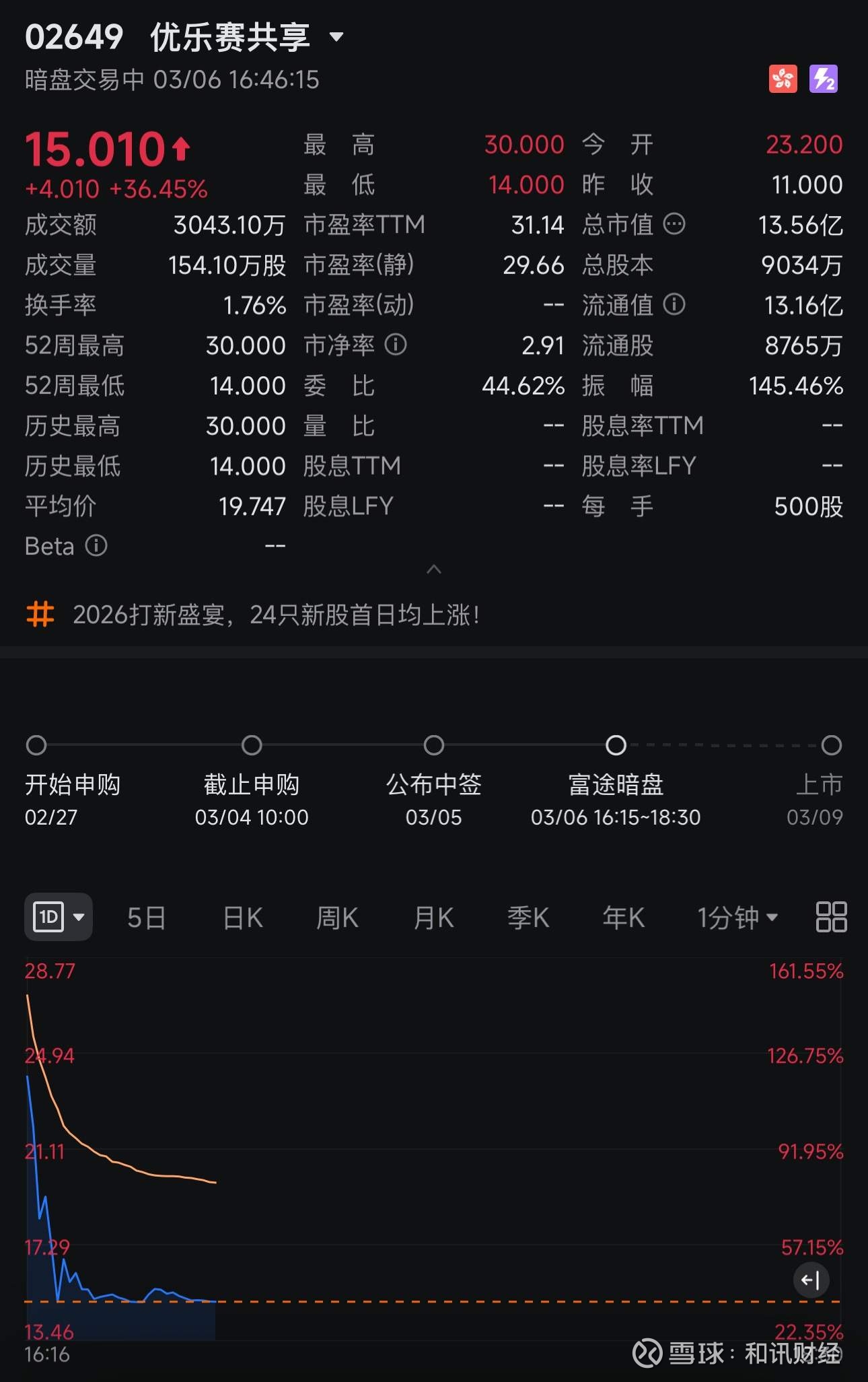Show info for Beta
Image resolution: width=868 pixels, height=1382 pixels.
(96, 545)
